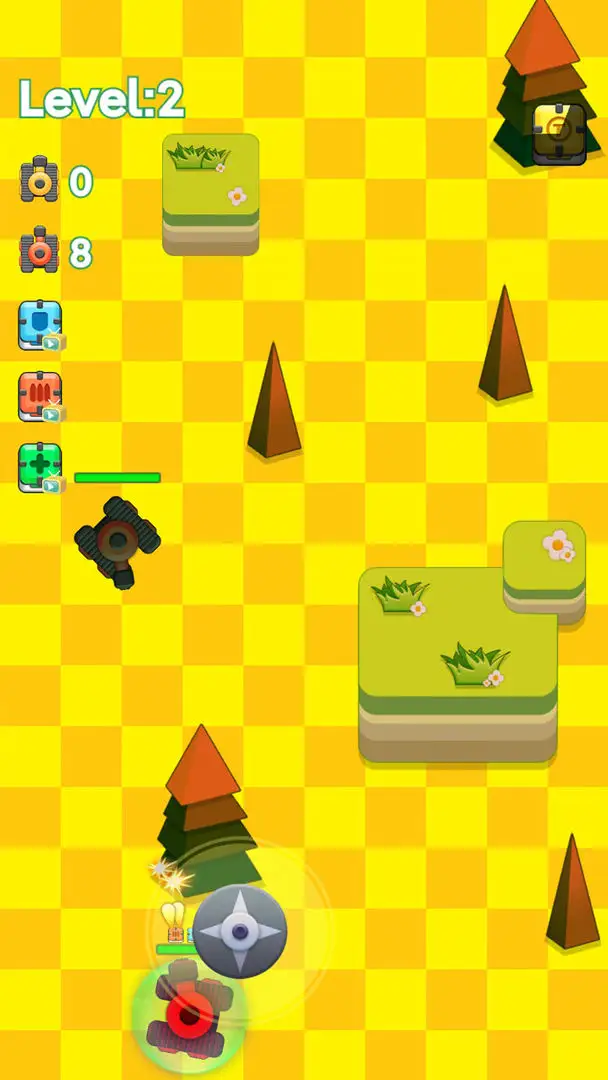Activate the blue shield power-up
This screenshot has height=1080, width=608.
[40, 325]
